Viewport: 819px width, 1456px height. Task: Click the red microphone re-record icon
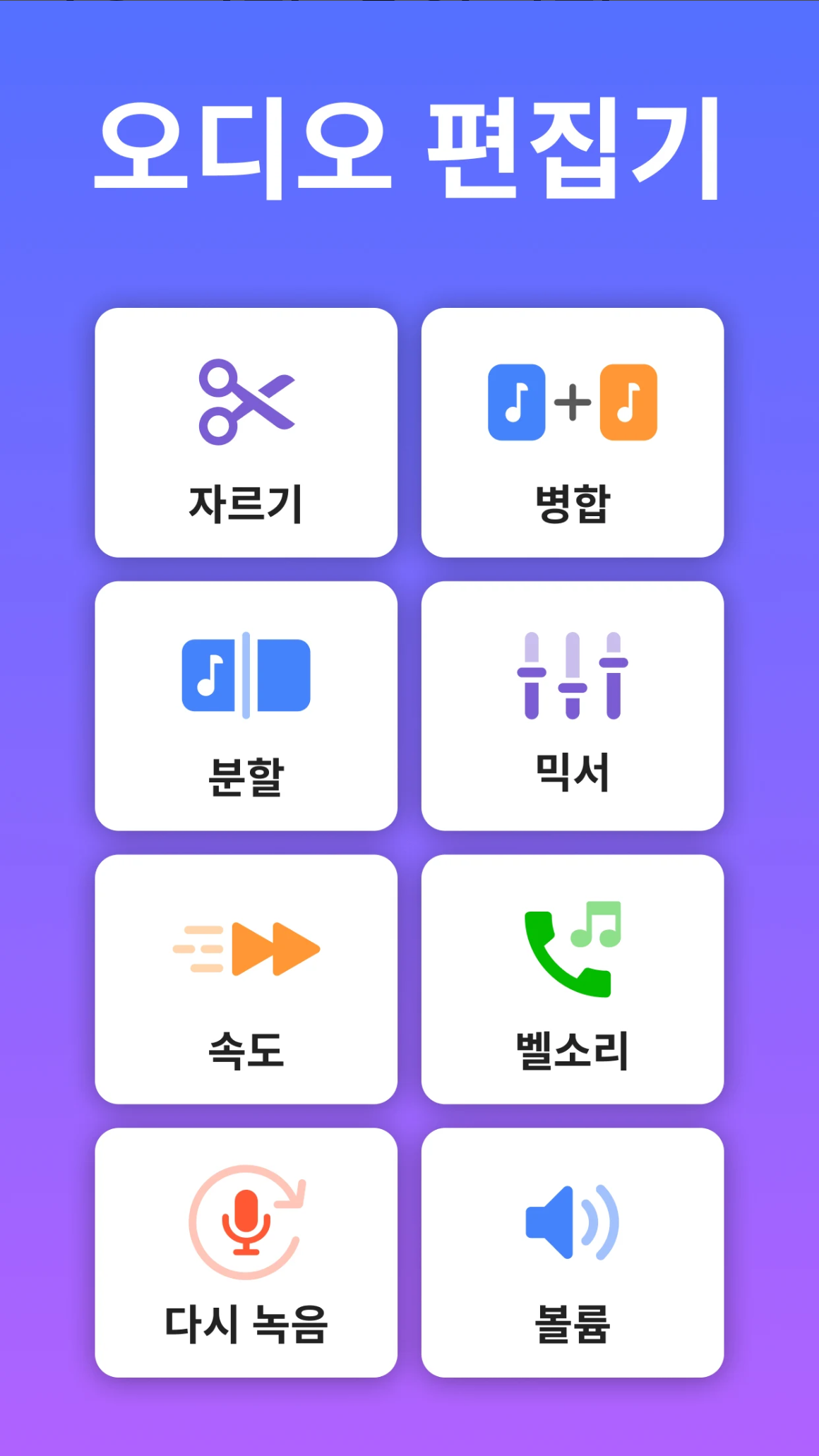coord(245,1225)
